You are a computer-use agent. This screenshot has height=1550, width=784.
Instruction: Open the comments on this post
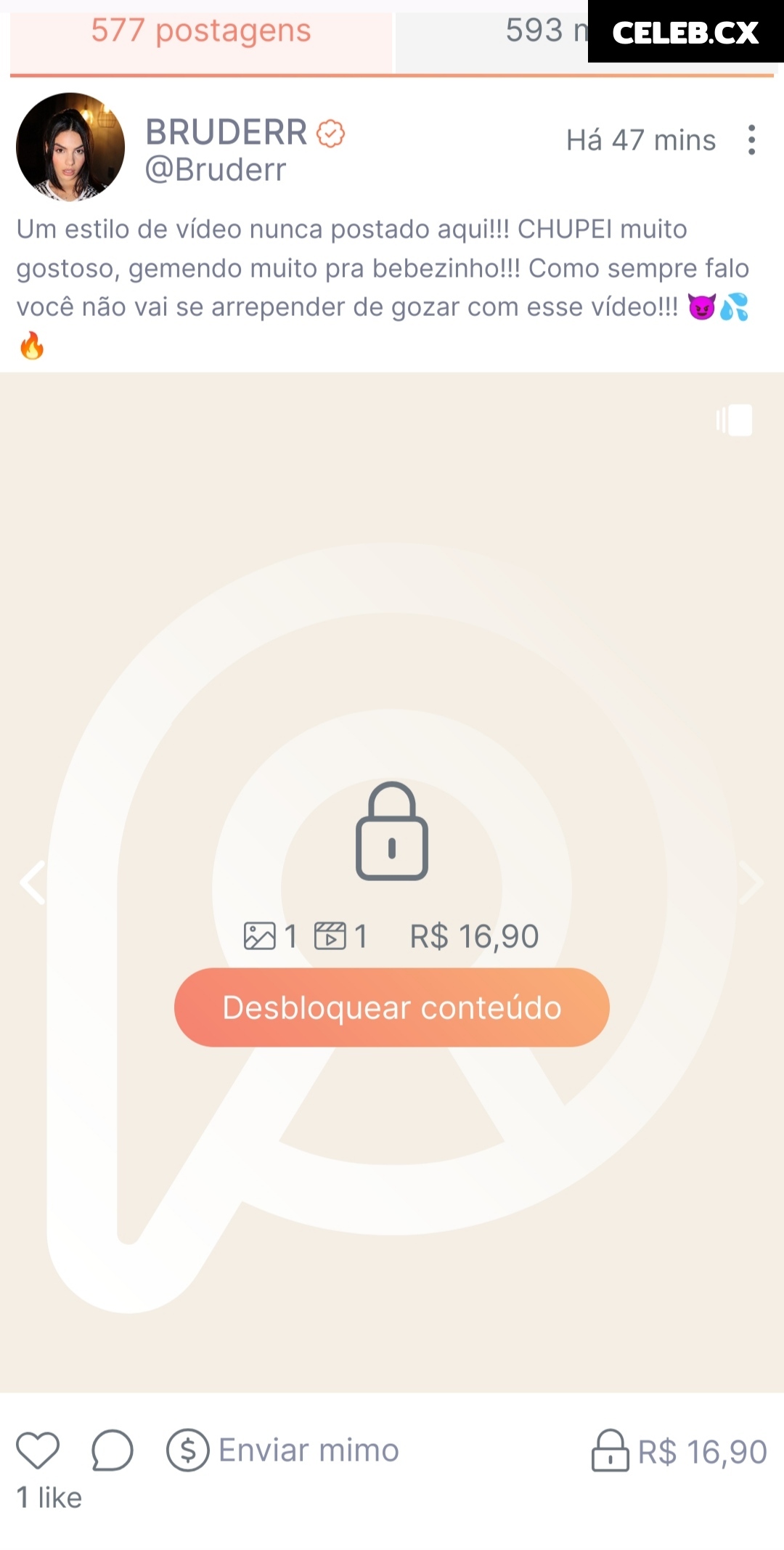click(x=113, y=1451)
